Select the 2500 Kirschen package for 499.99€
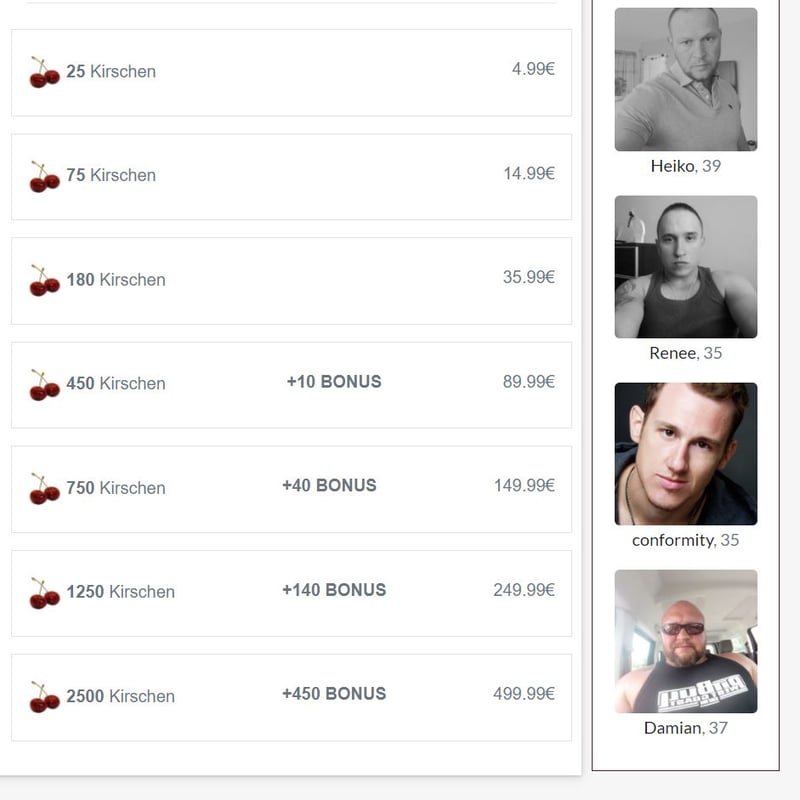Viewport: 800px width, 800px height. (291, 696)
